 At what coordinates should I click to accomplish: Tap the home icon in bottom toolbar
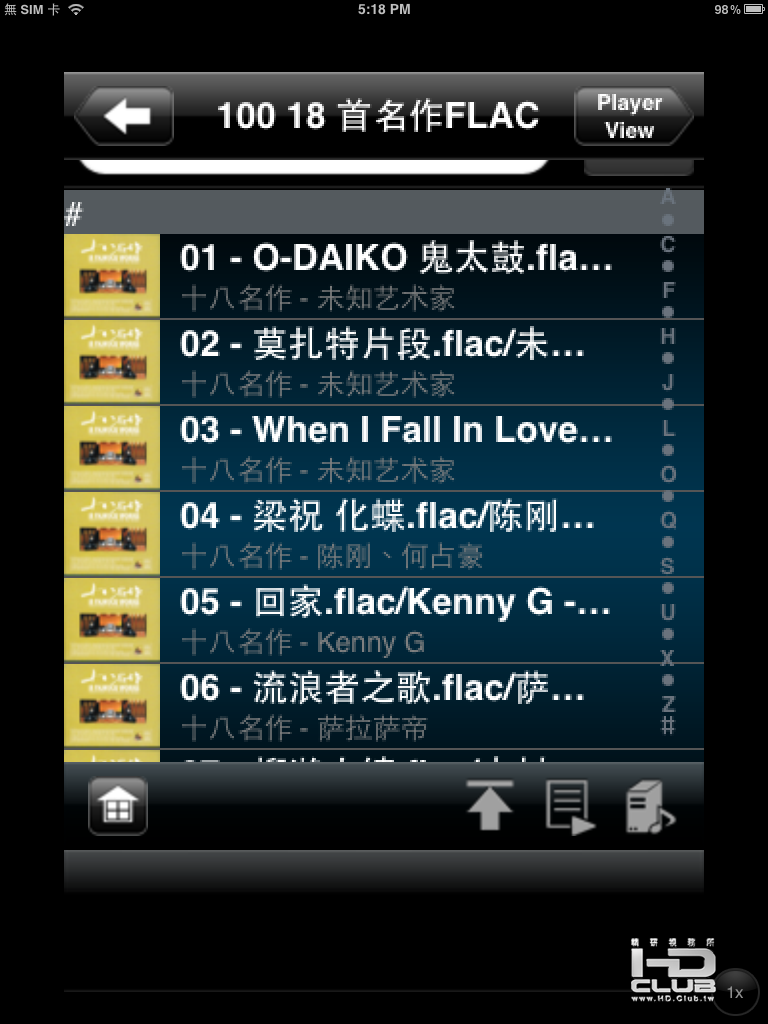pyautogui.click(x=118, y=806)
